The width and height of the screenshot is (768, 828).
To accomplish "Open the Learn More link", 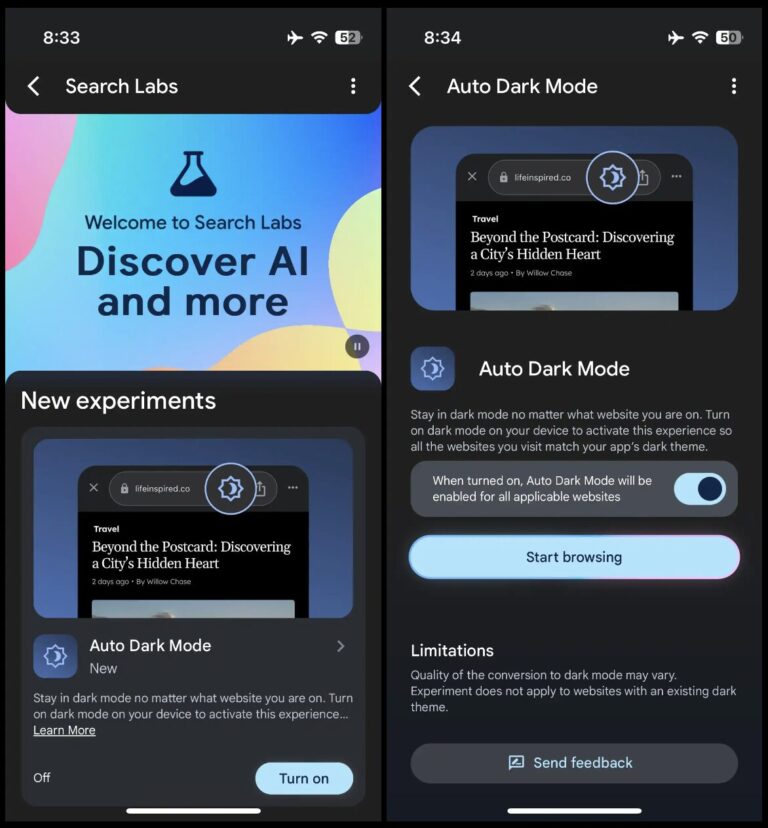I will (x=64, y=730).
